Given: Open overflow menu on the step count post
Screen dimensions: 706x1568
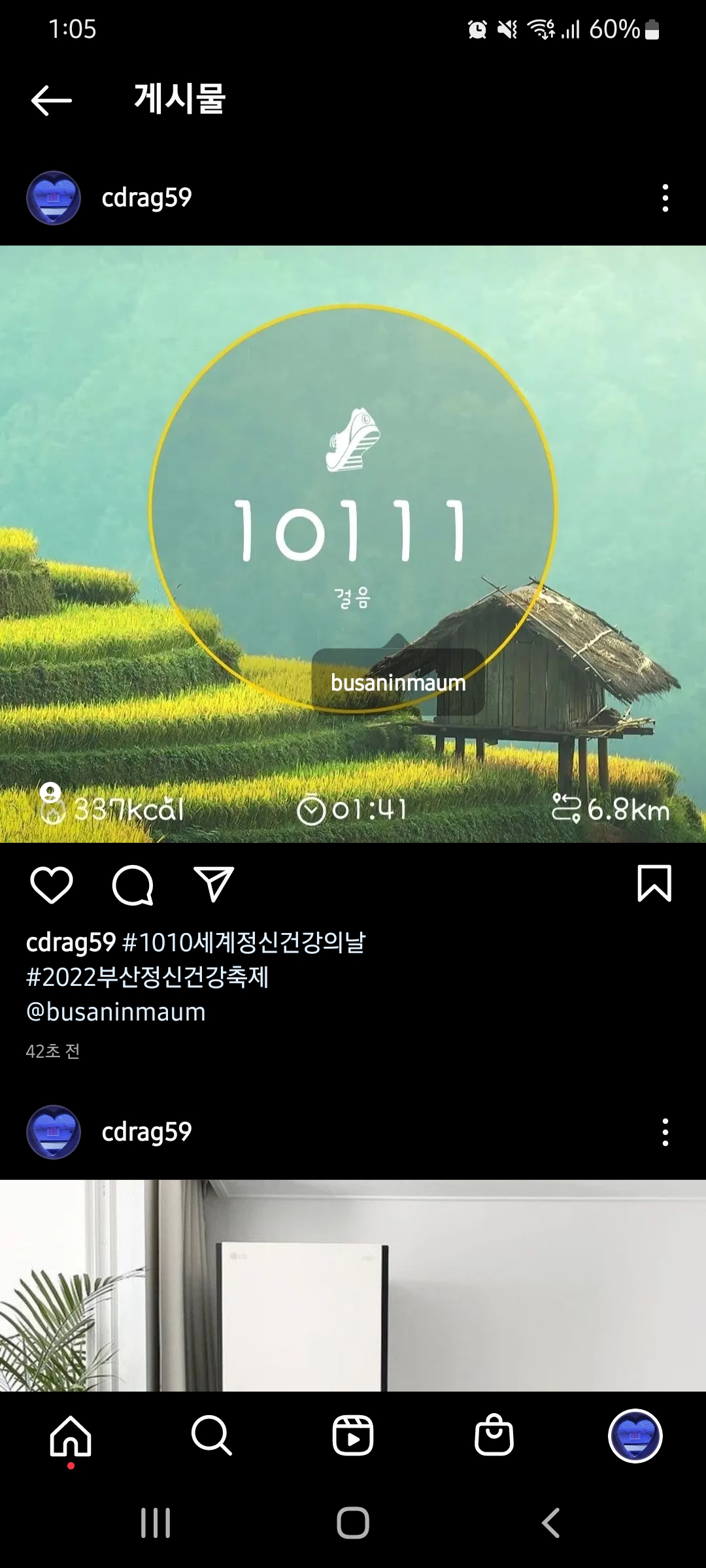Looking at the screenshot, I should [665, 198].
